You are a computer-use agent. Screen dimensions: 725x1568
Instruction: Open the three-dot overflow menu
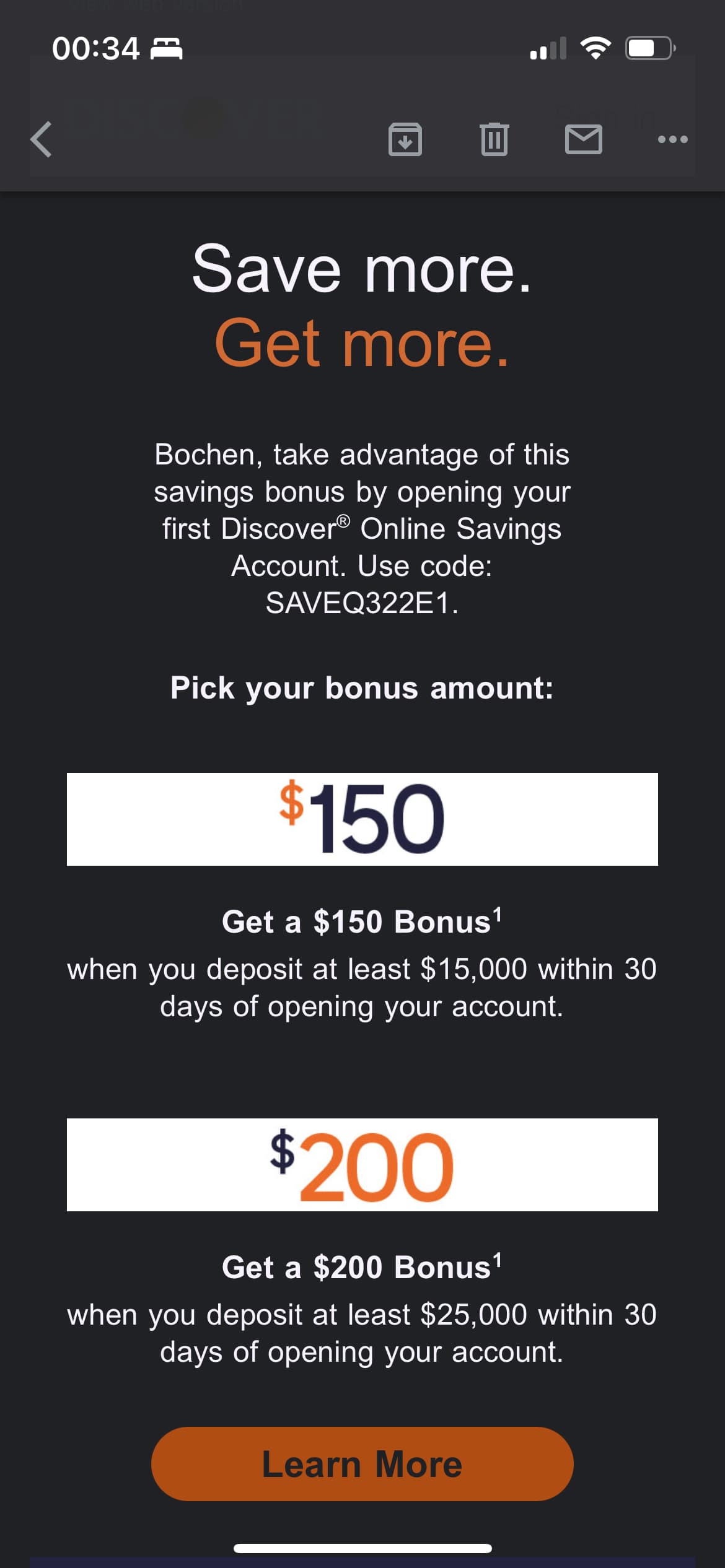672,139
